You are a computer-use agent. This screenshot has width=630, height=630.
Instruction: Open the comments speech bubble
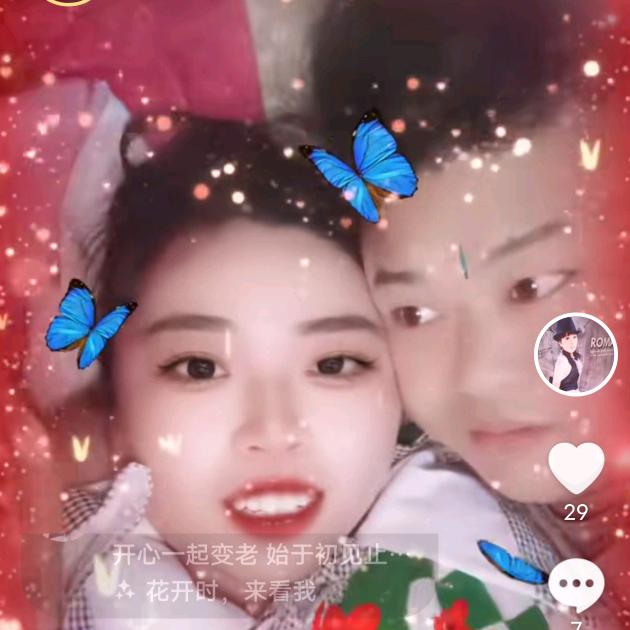(577, 586)
